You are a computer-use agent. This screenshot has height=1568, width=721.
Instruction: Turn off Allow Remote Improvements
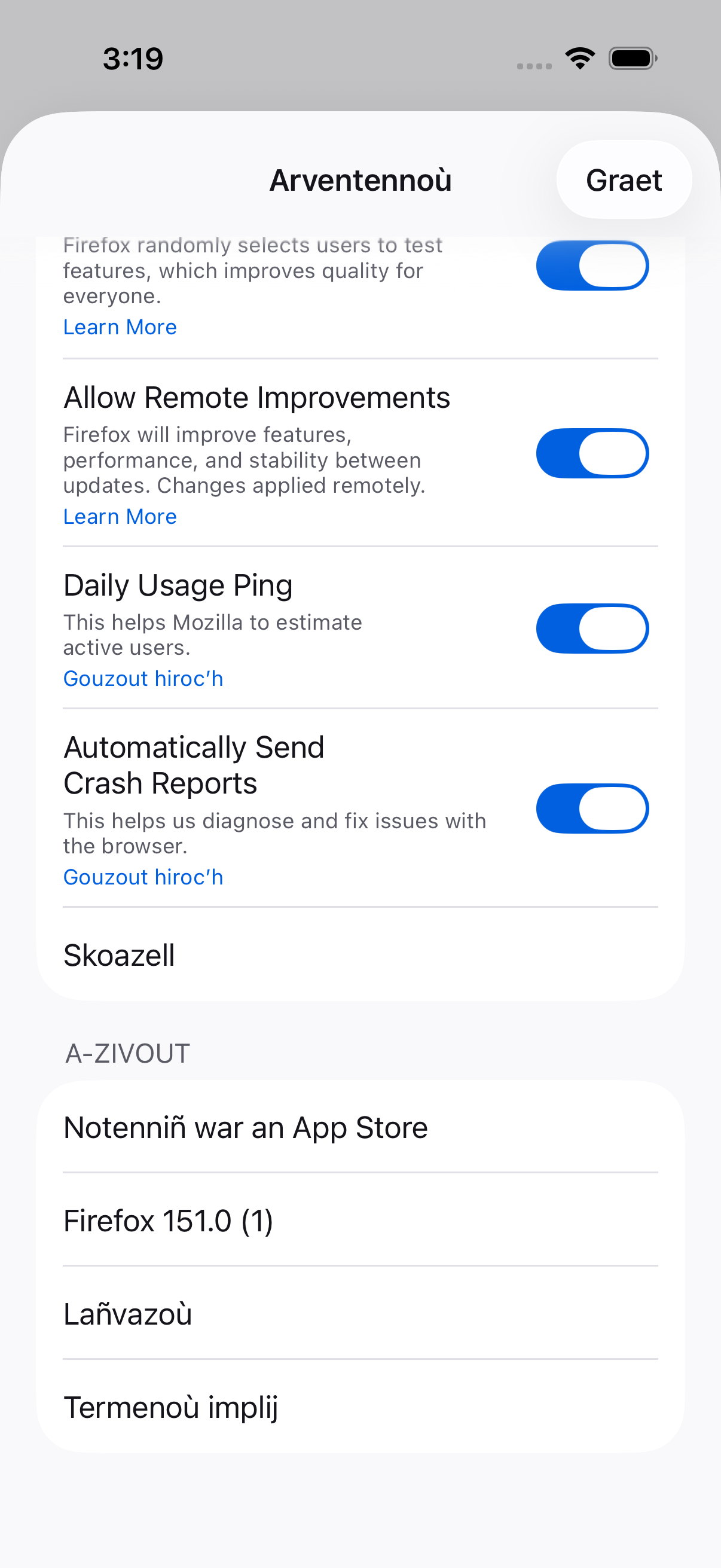[x=592, y=453]
